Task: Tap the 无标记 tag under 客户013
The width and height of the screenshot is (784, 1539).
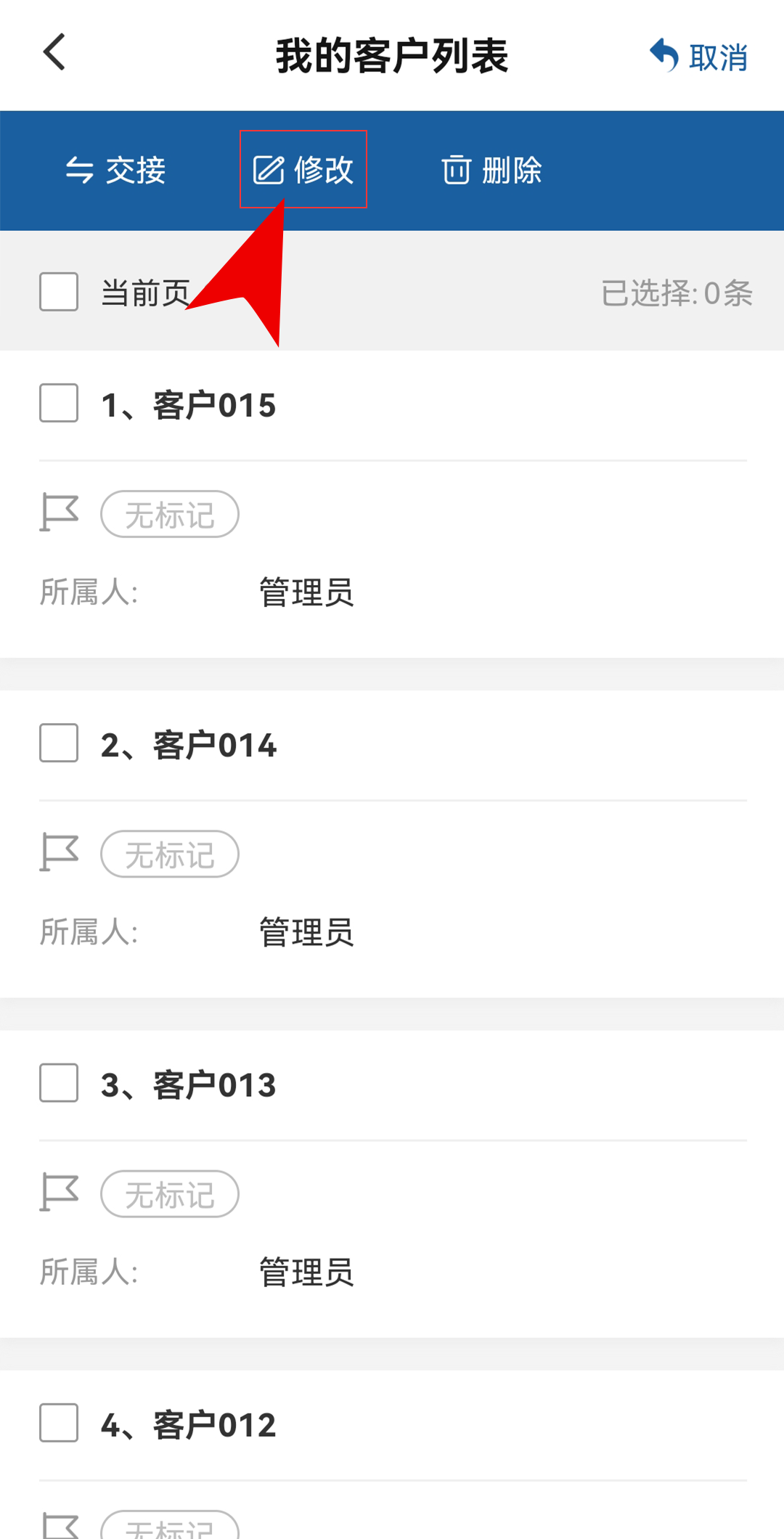Action: click(170, 1193)
